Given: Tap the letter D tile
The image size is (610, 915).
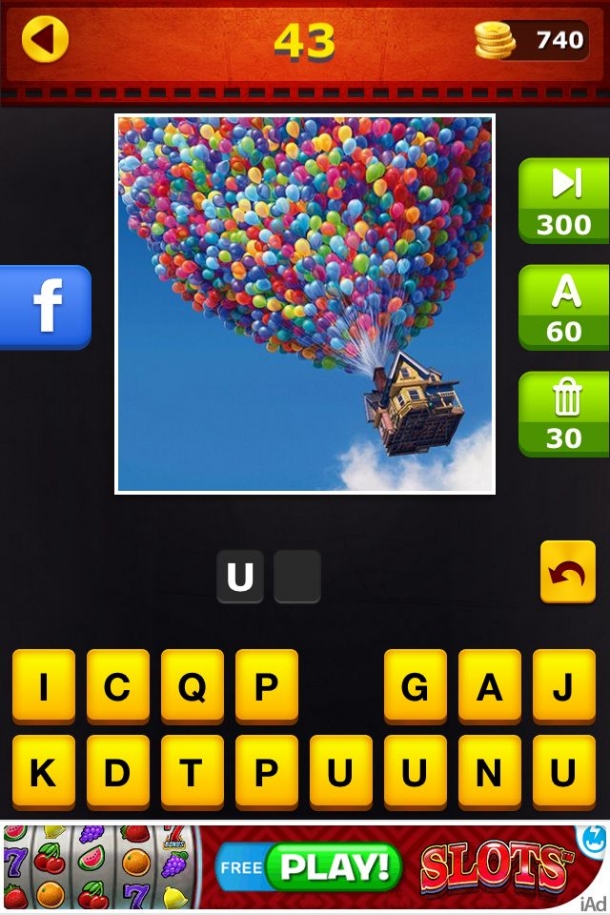Looking at the screenshot, I should (118, 772).
